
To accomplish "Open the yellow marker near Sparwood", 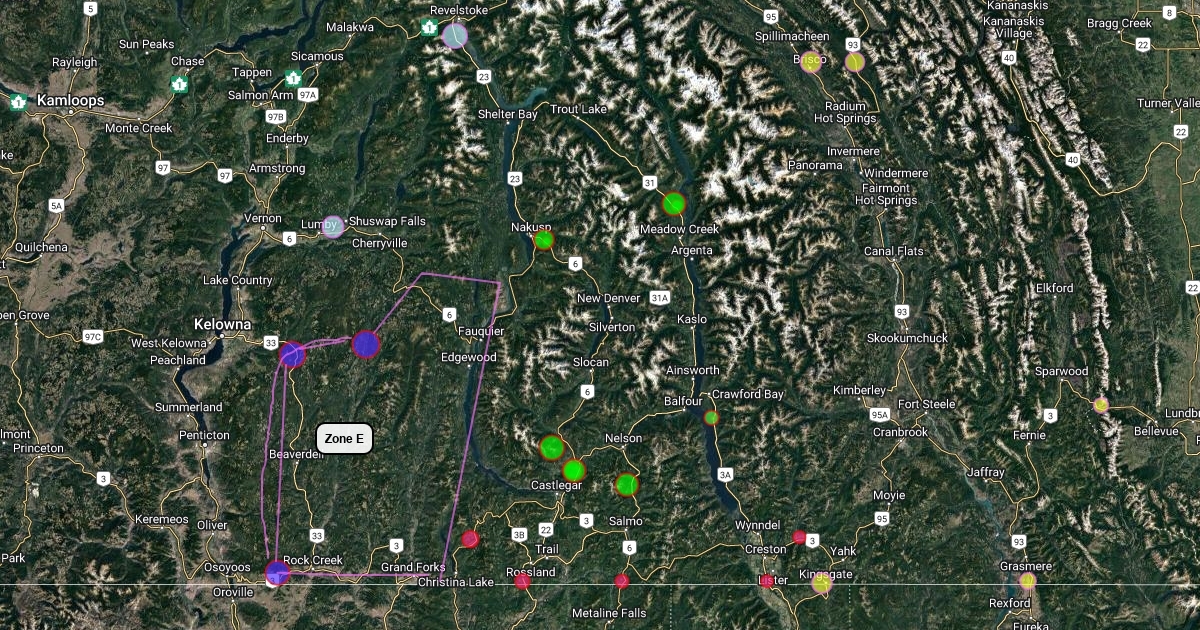I will [x=1101, y=405].
